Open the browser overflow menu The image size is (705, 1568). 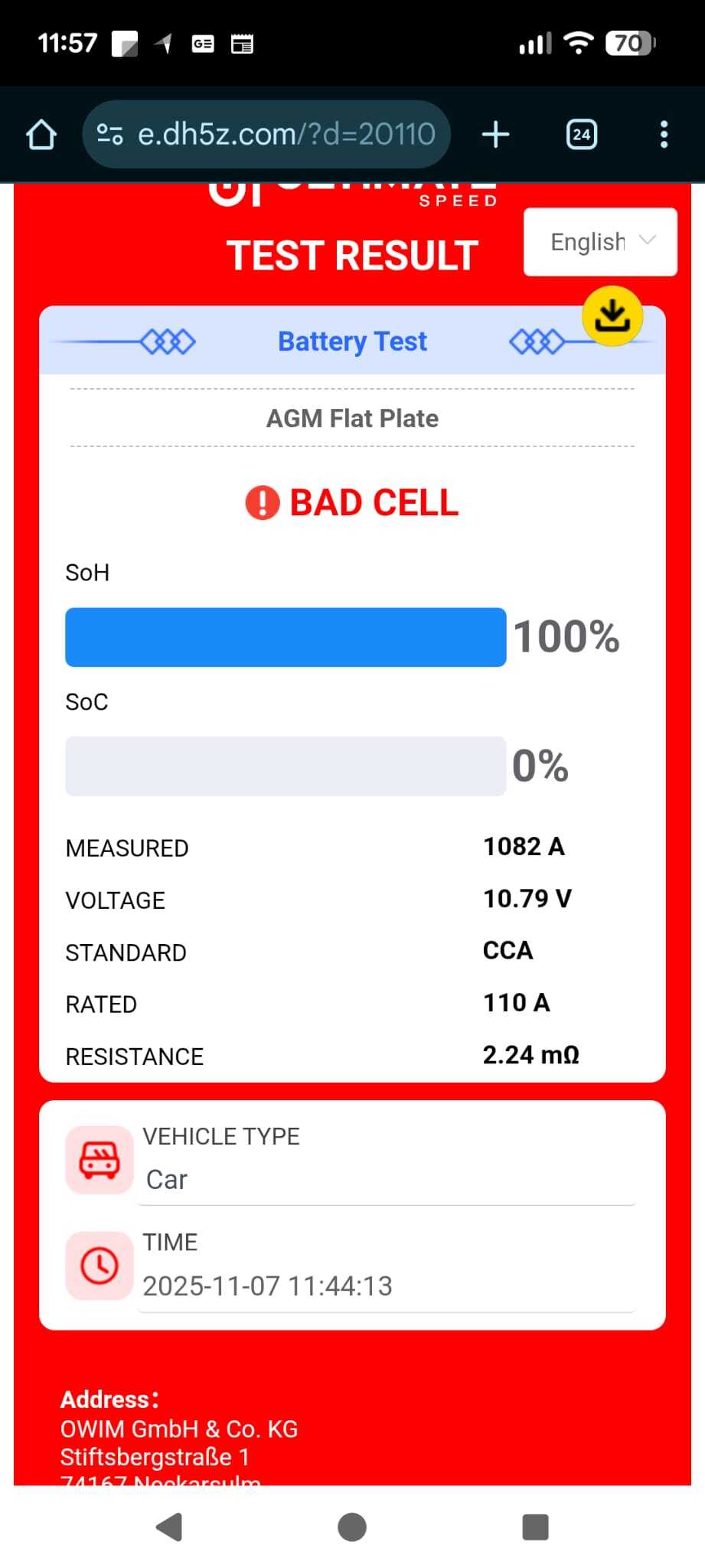click(x=664, y=135)
